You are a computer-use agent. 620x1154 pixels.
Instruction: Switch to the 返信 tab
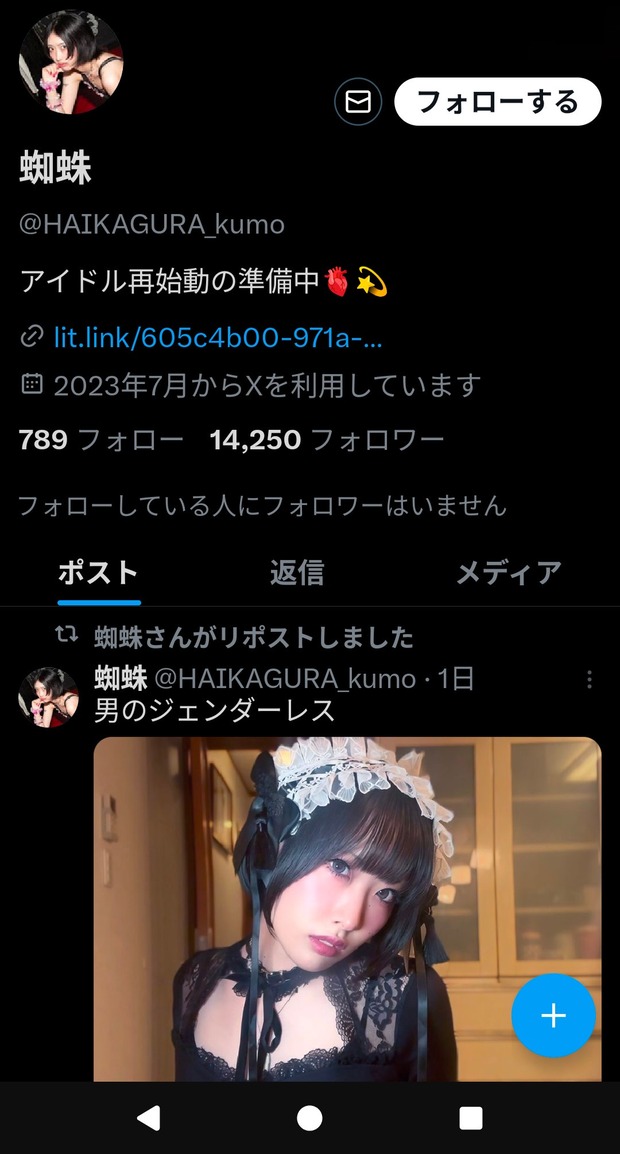(x=297, y=573)
